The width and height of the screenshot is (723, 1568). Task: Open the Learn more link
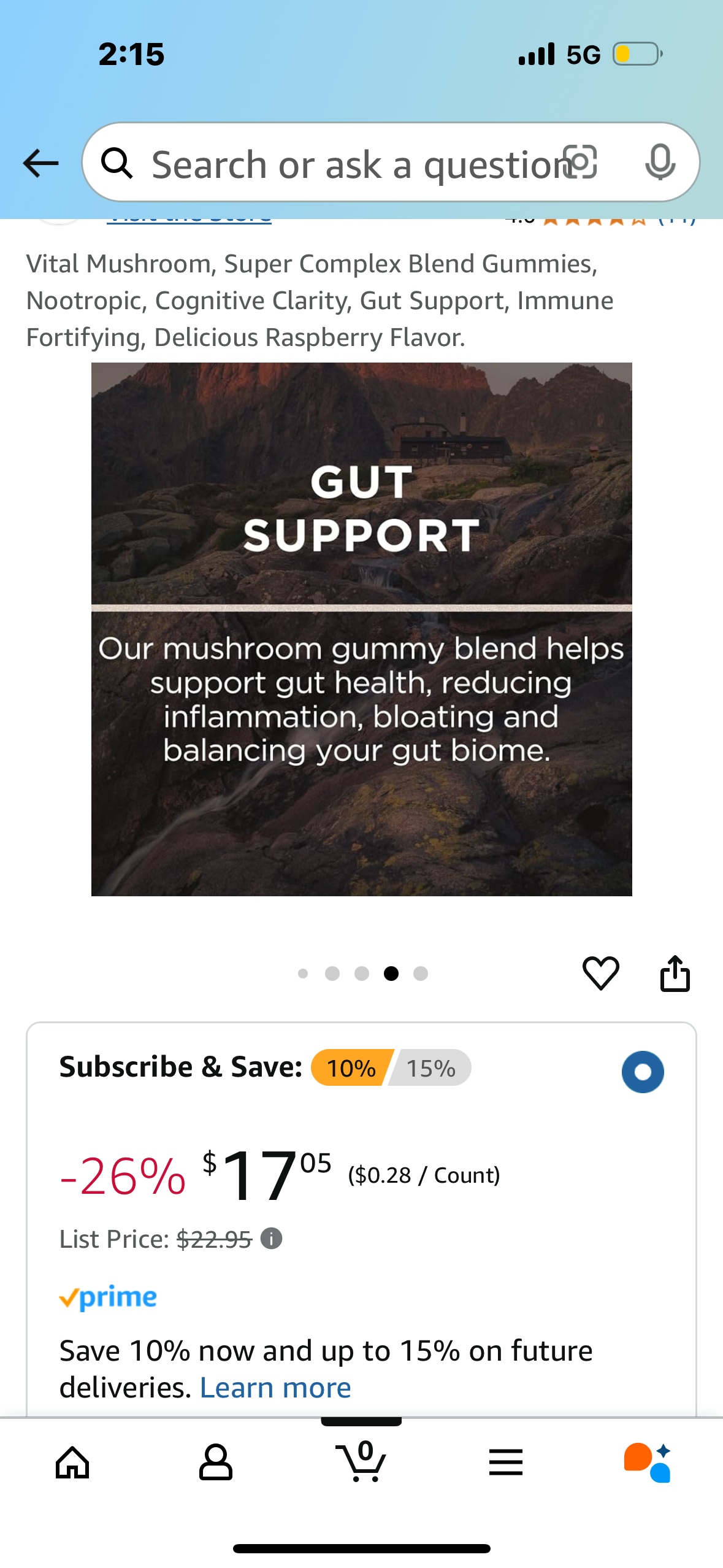tap(275, 1388)
